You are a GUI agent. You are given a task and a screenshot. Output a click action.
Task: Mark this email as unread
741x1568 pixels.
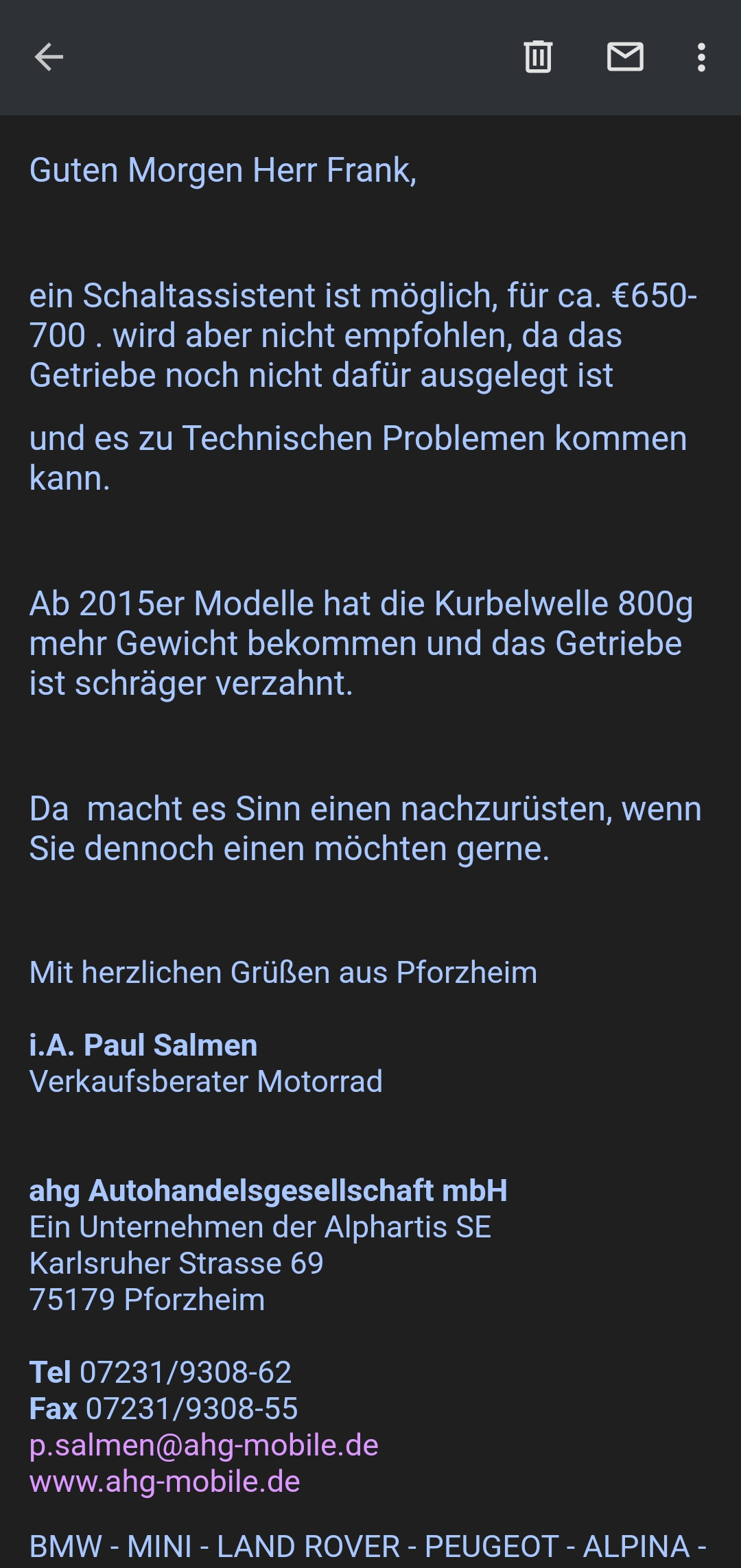[625, 57]
